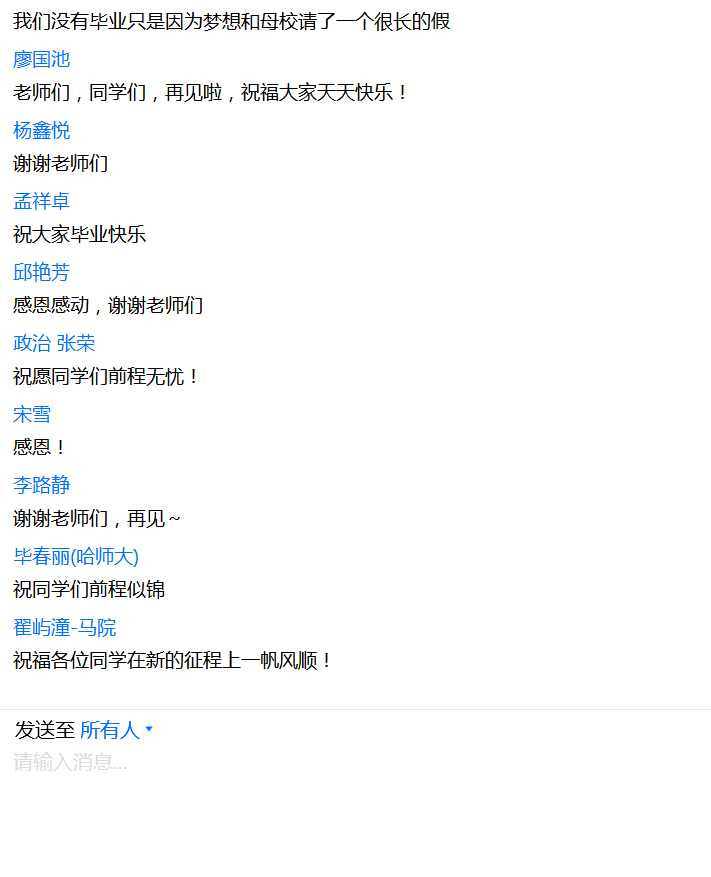Open sender name 宋雪

pos(32,414)
